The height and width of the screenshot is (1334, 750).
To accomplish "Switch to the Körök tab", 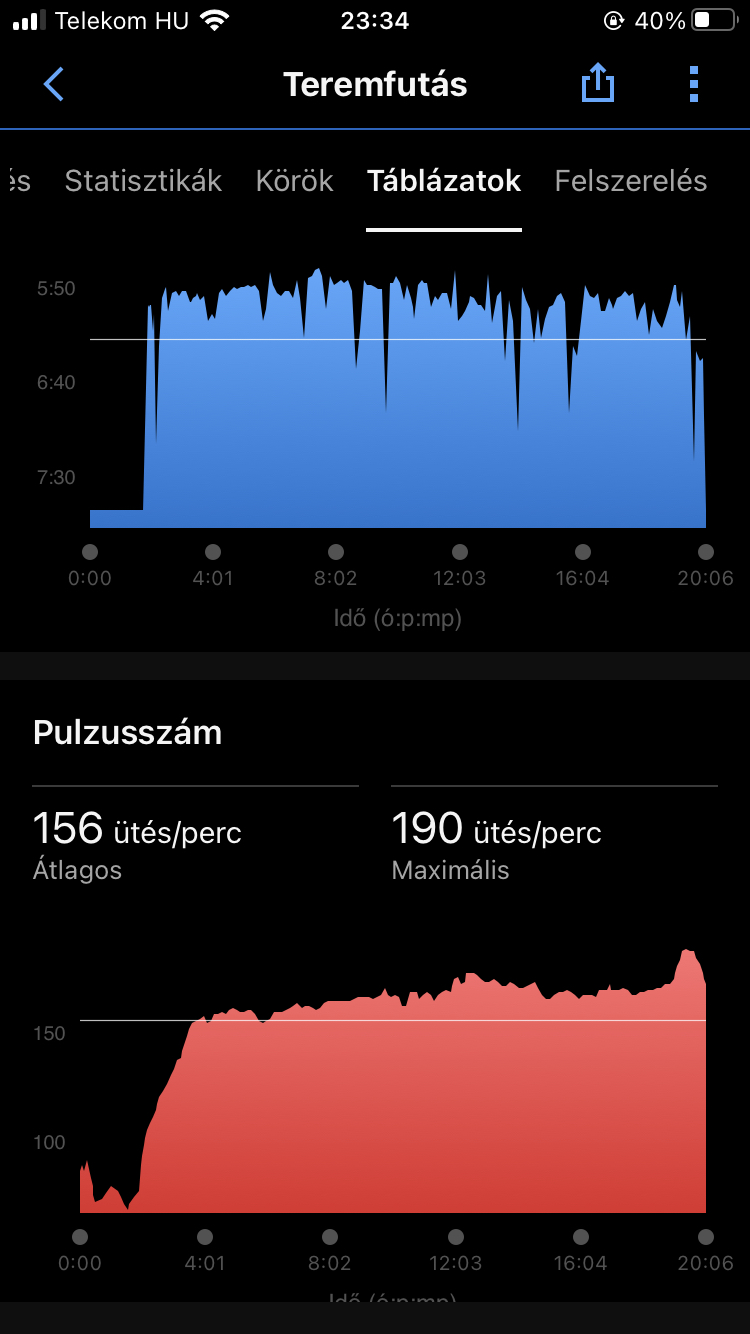I will coord(294,181).
